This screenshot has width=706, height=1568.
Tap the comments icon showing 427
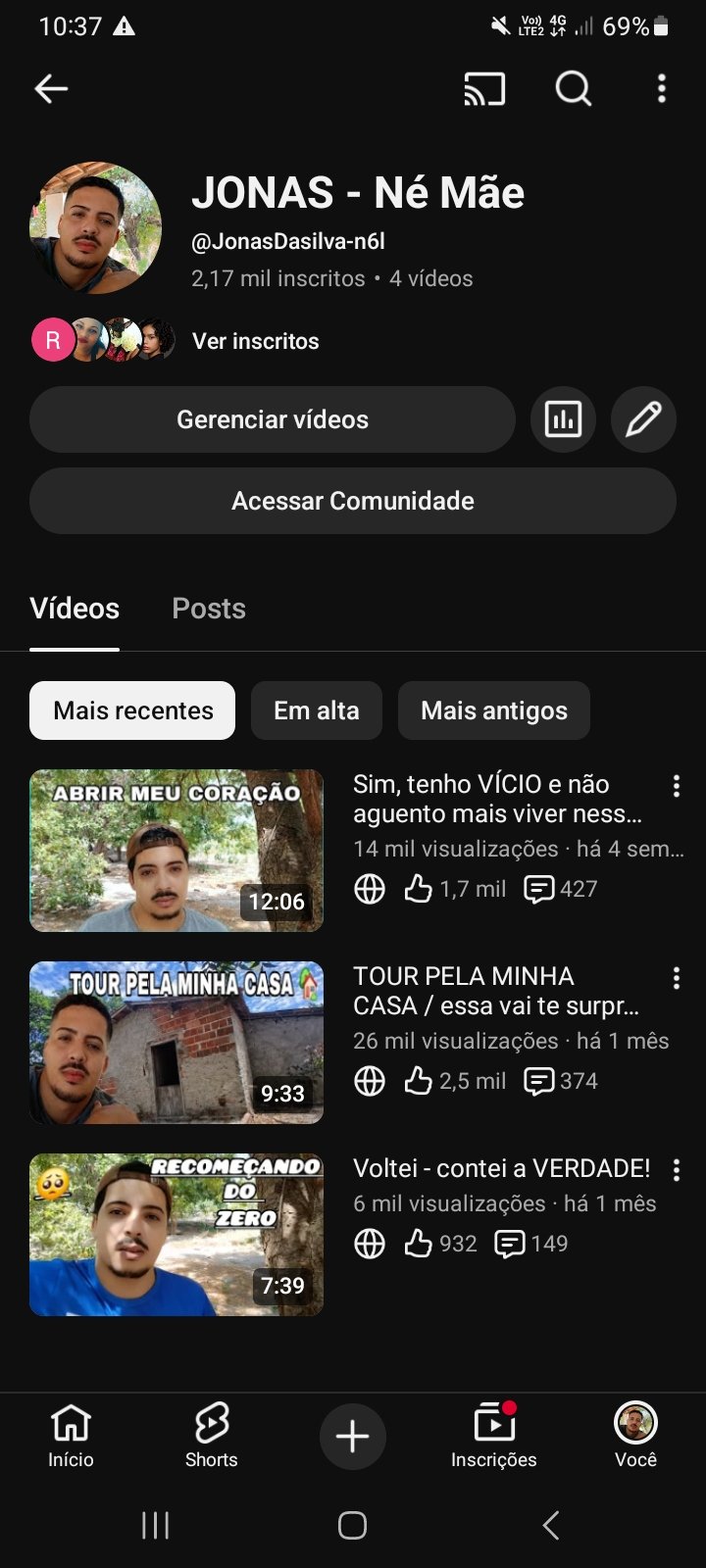coord(540,889)
